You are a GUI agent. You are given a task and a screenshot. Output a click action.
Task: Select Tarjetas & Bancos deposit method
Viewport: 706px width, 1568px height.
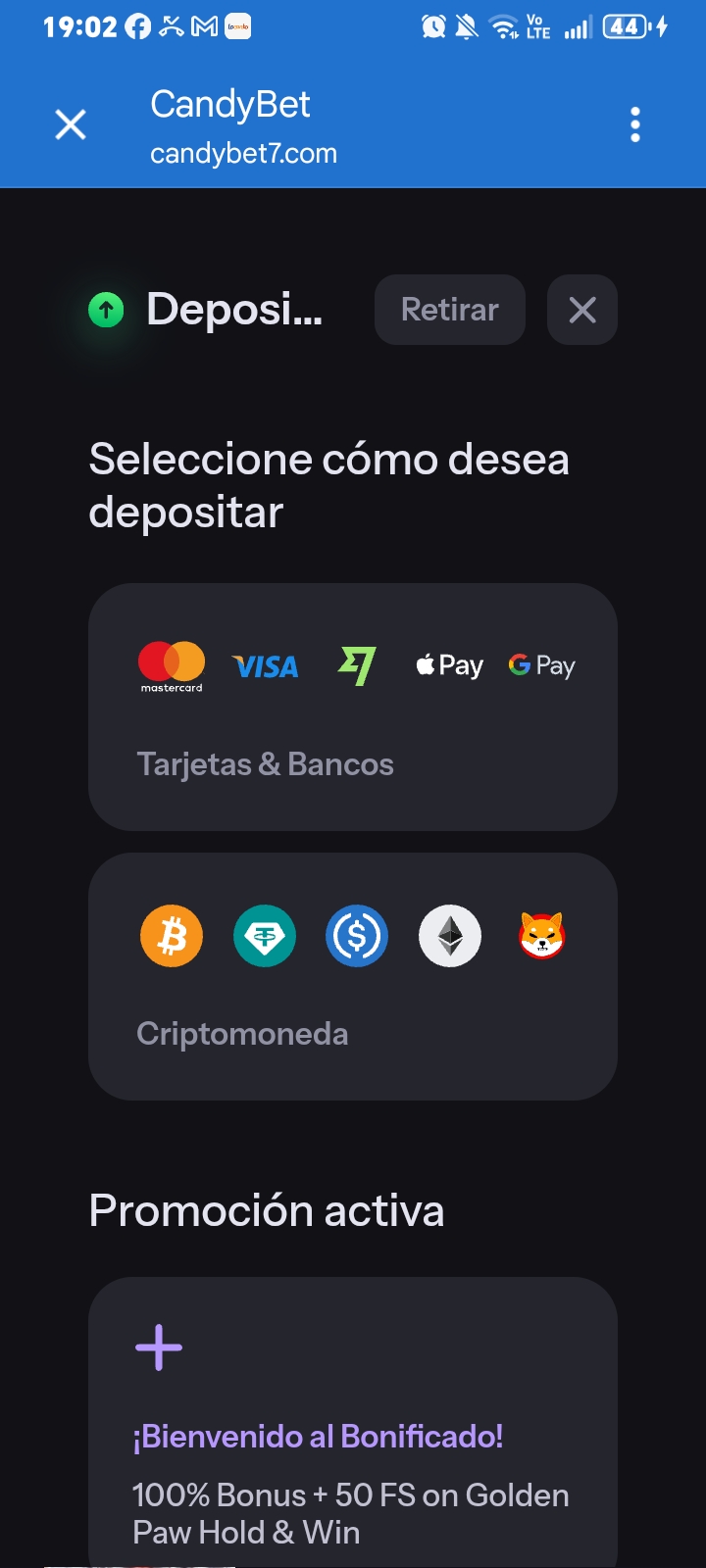353,708
